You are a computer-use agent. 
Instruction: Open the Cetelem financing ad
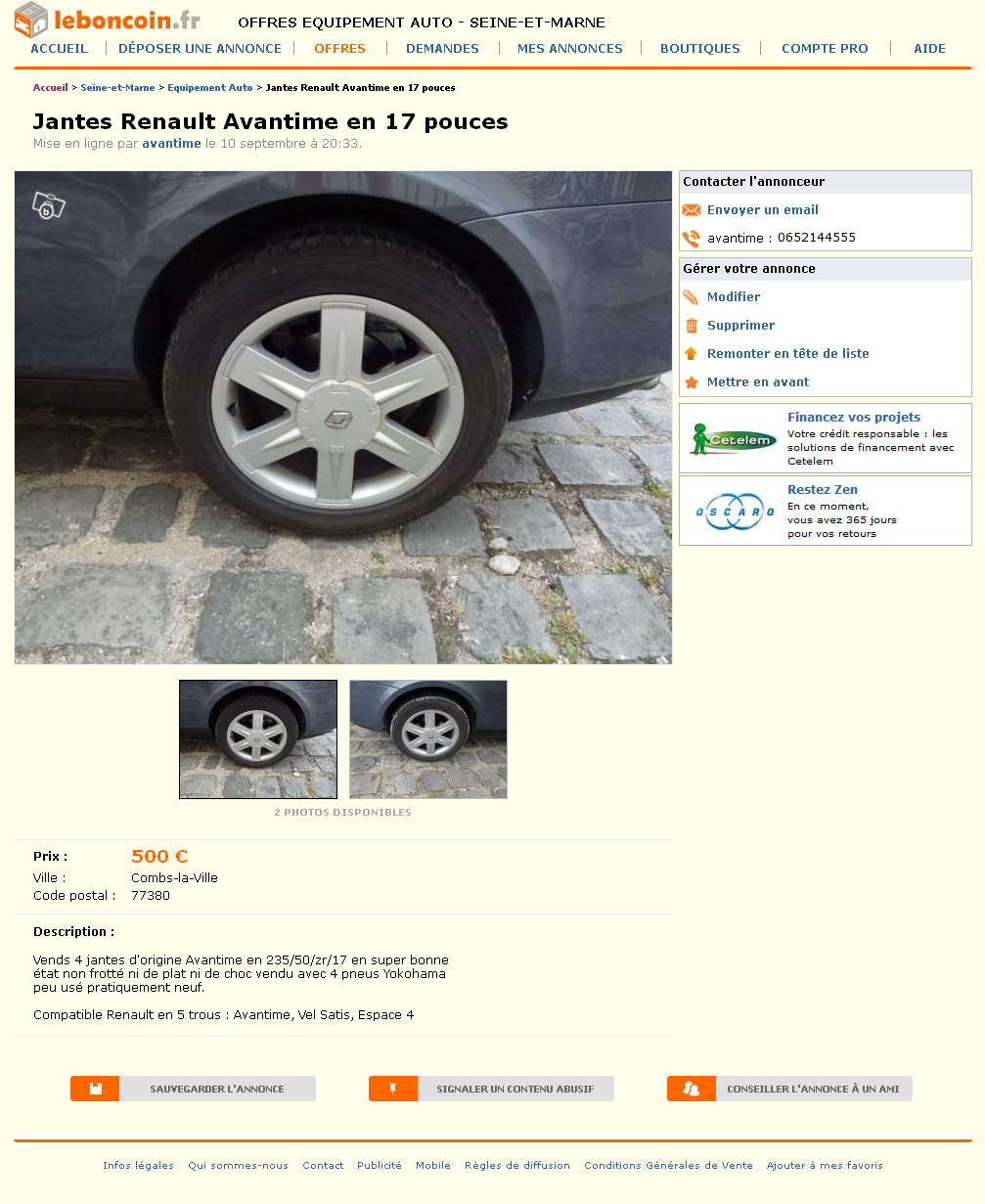pyautogui.click(x=853, y=418)
